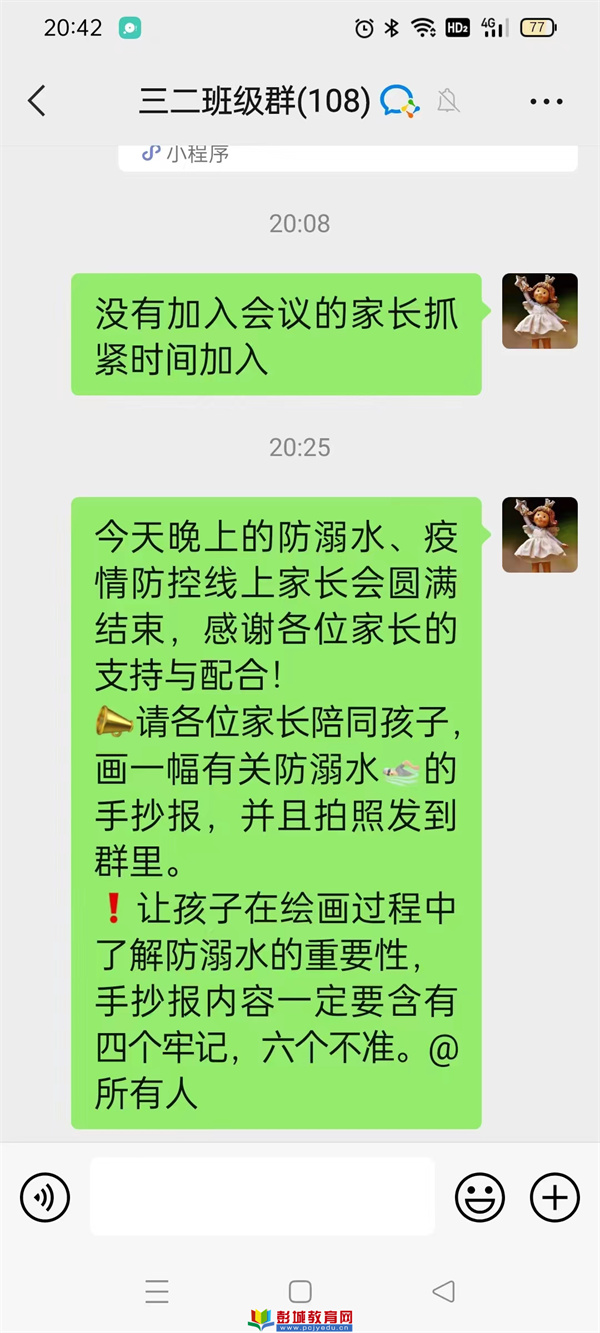Open the 小程序 card at top
The height and width of the screenshot is (1333, 600).
[x=347, y=156]
